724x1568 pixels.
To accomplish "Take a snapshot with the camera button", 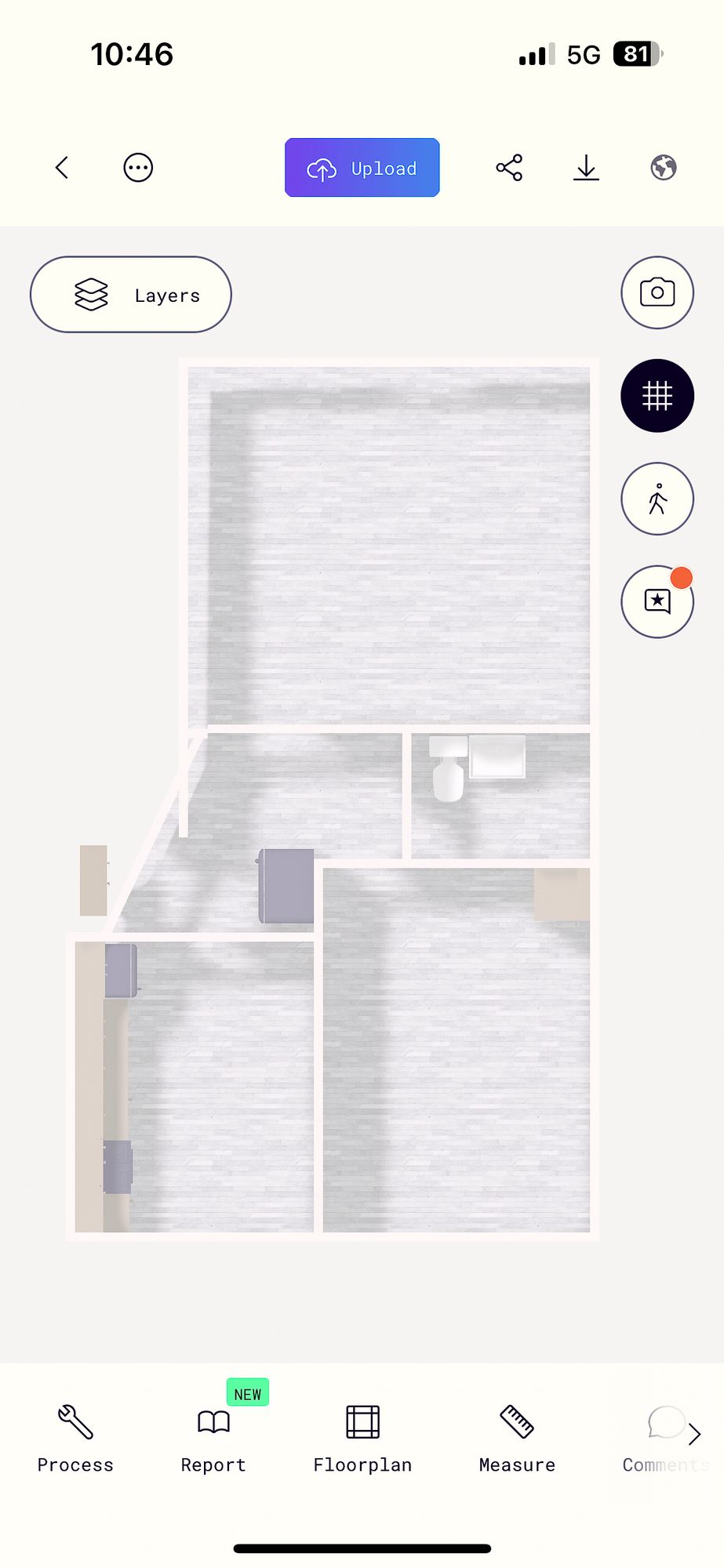I will pyautogui.click(x=657, y=292).
